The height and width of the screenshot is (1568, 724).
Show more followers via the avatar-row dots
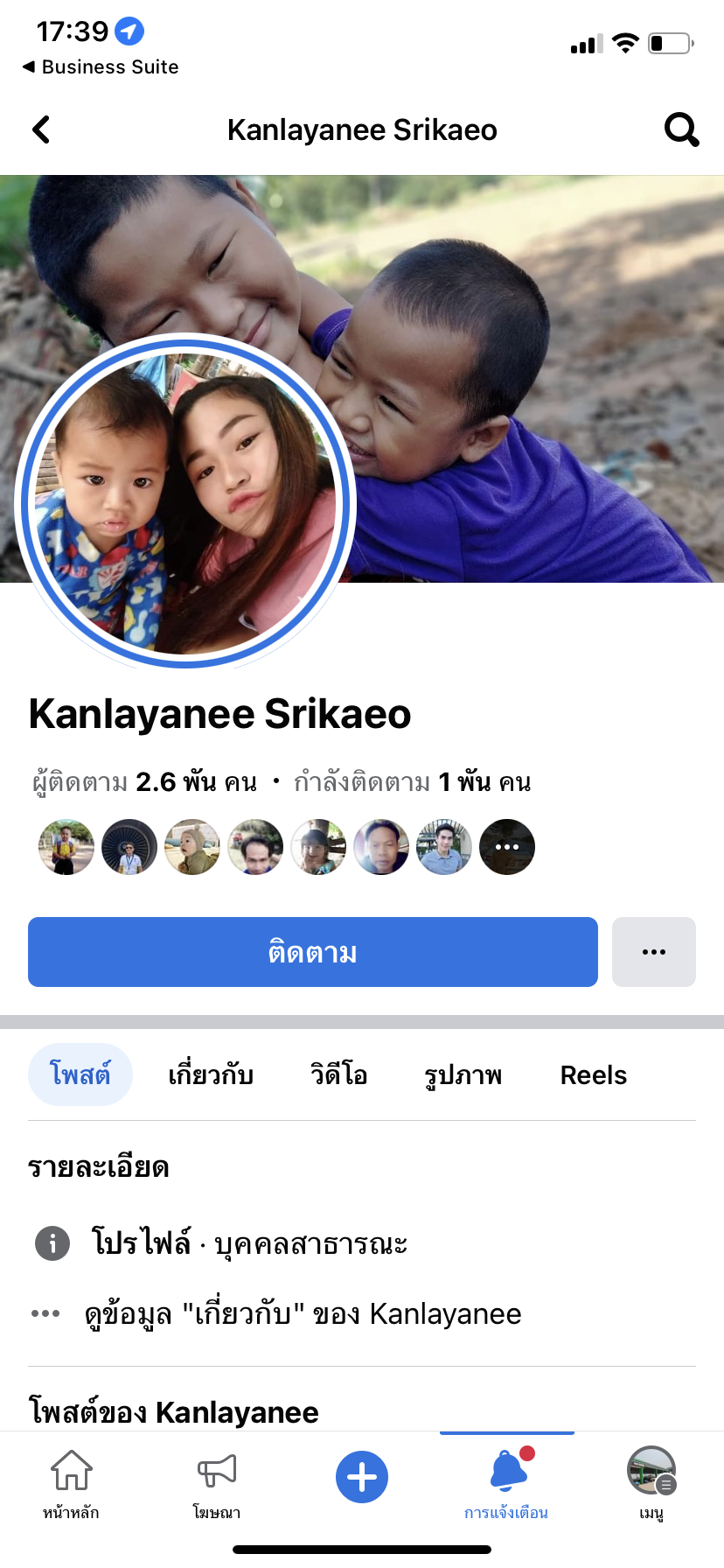507,847
